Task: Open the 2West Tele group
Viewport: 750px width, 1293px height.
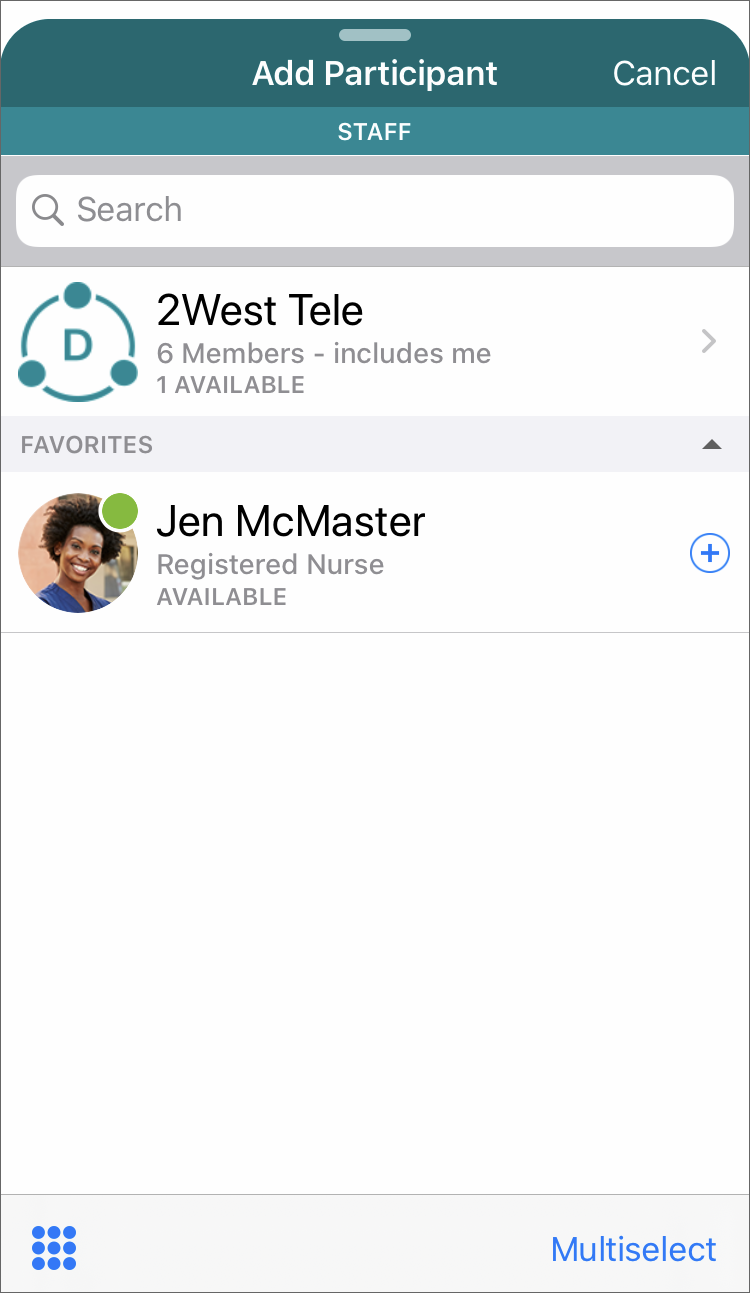Action: [375, 341]
